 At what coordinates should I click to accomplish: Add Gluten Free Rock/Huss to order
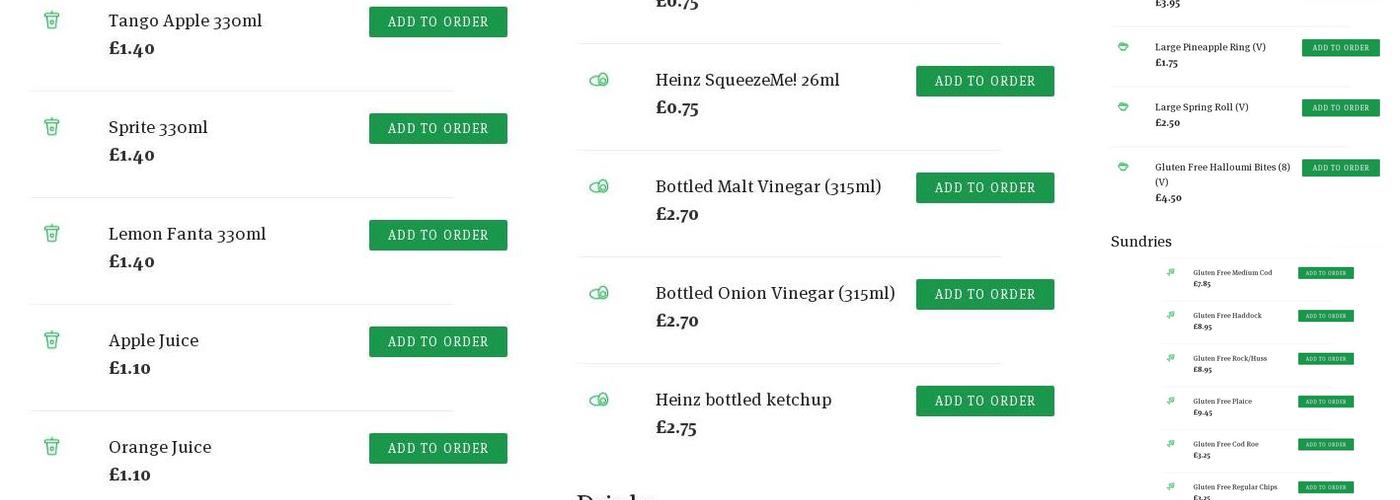(x=1325, y=359)
